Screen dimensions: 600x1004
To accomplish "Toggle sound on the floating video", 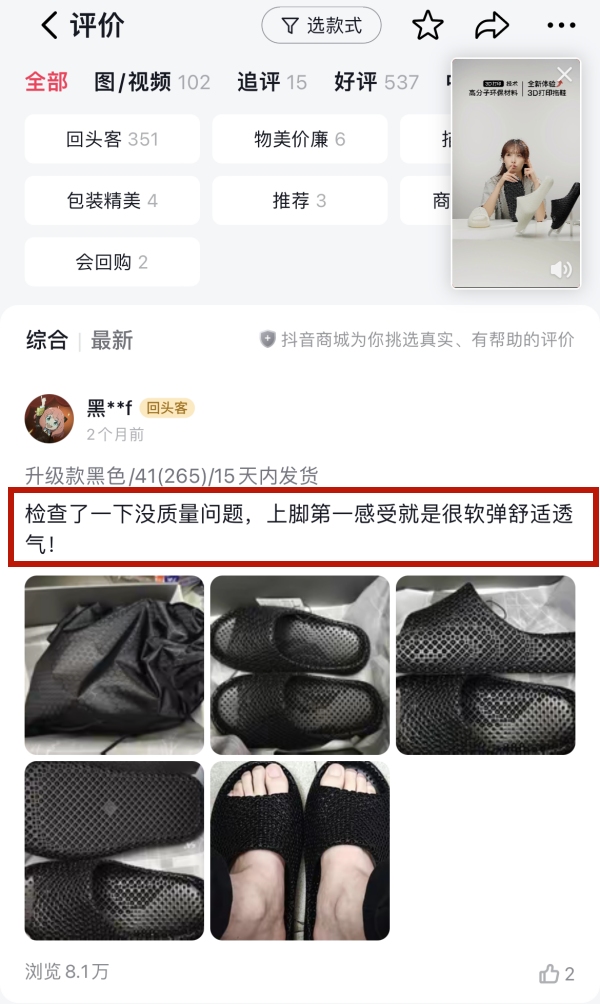I will 561,270.
